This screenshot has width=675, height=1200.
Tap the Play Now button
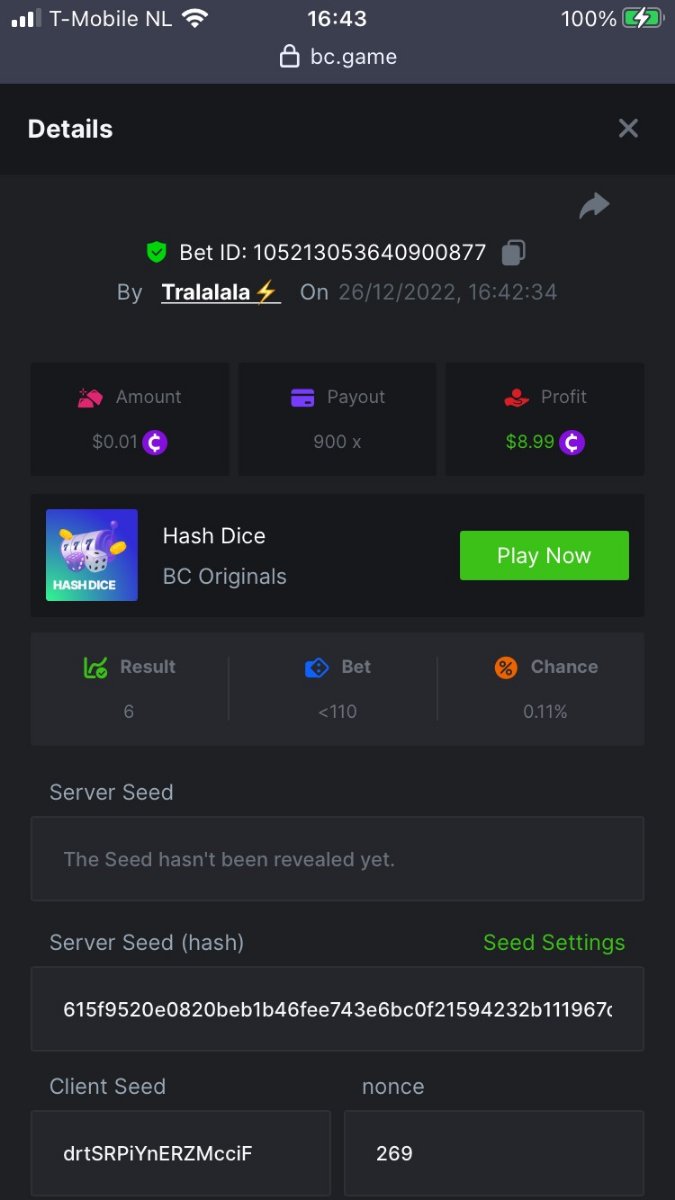tap(544, 555)
